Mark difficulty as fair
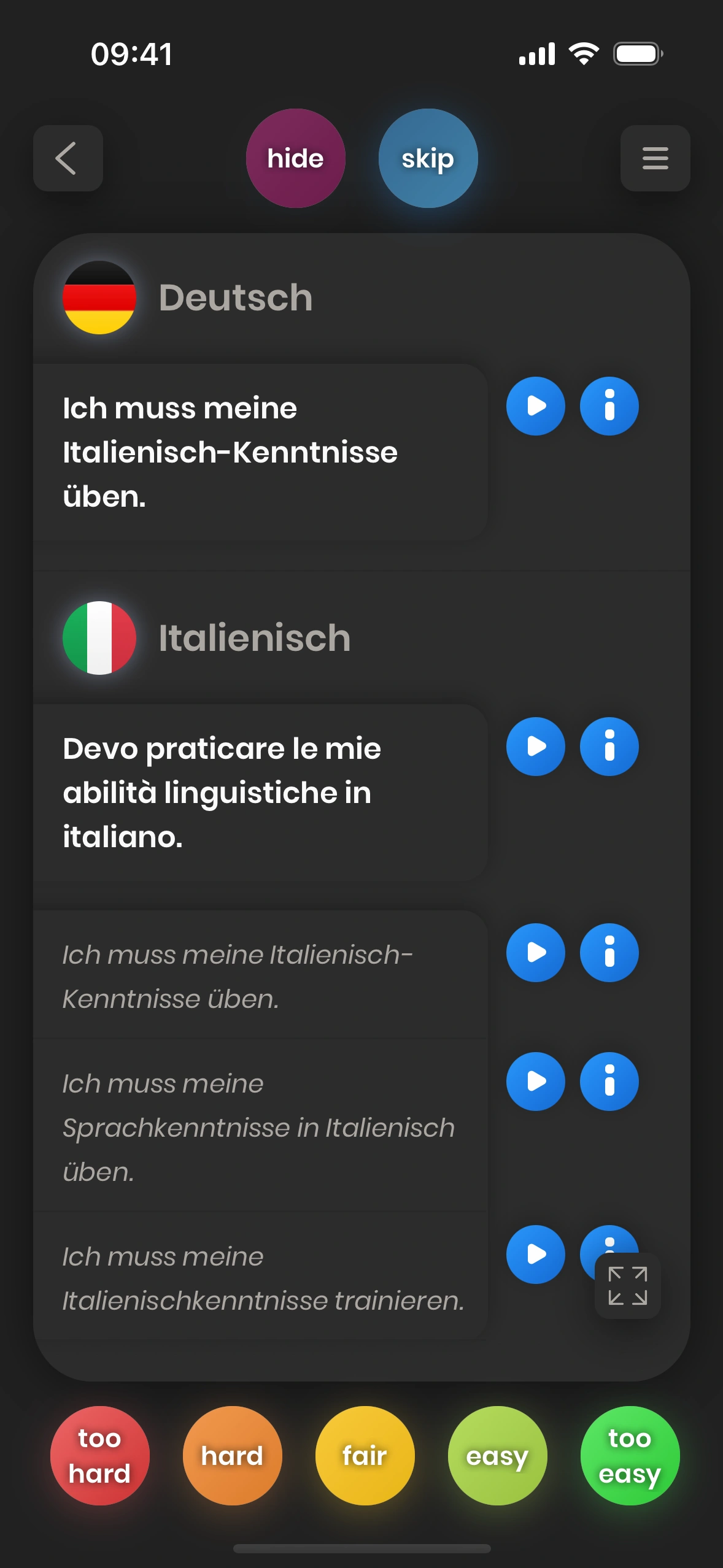Viewport: 723px width, 1568px height. pos(365,1455)
